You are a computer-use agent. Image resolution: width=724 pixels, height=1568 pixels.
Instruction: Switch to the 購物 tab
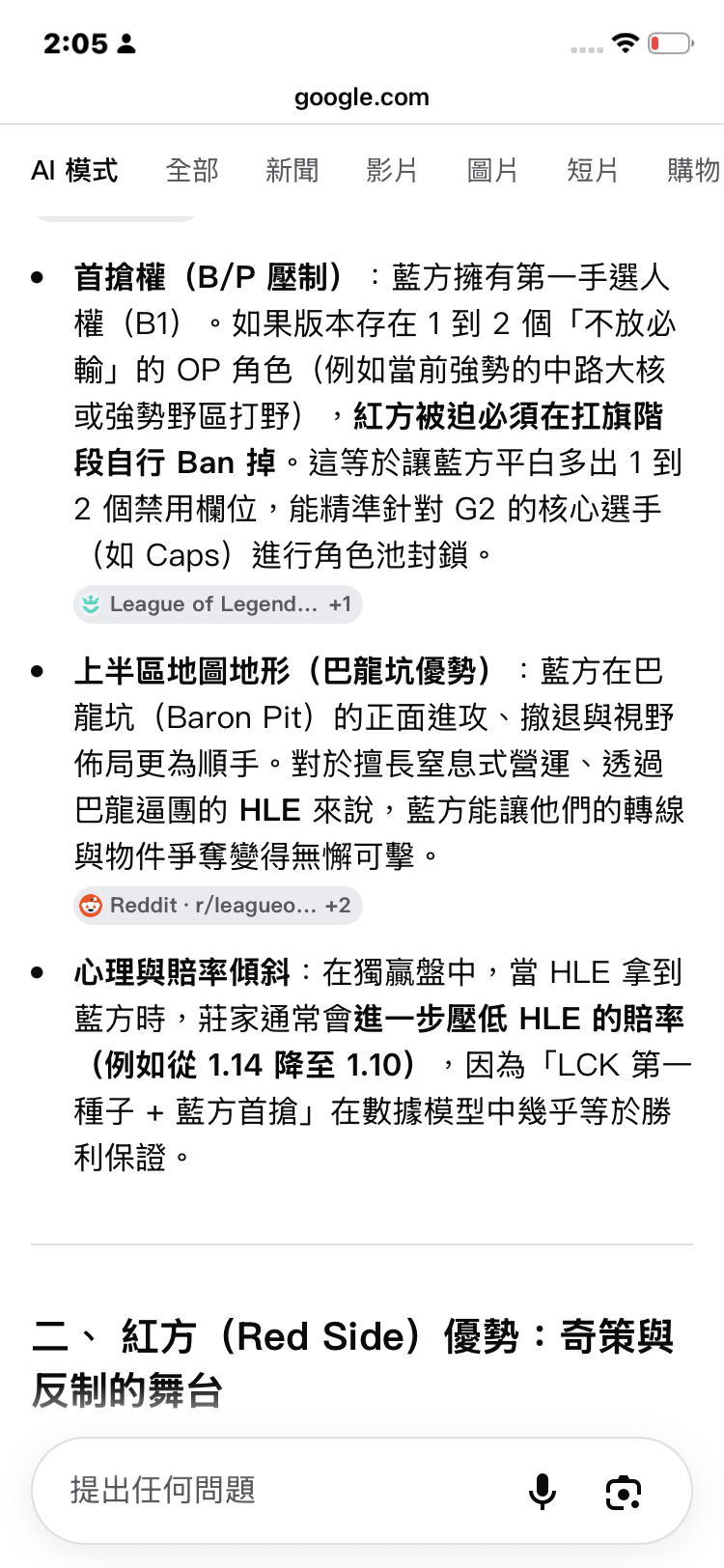tap(693, 171)
